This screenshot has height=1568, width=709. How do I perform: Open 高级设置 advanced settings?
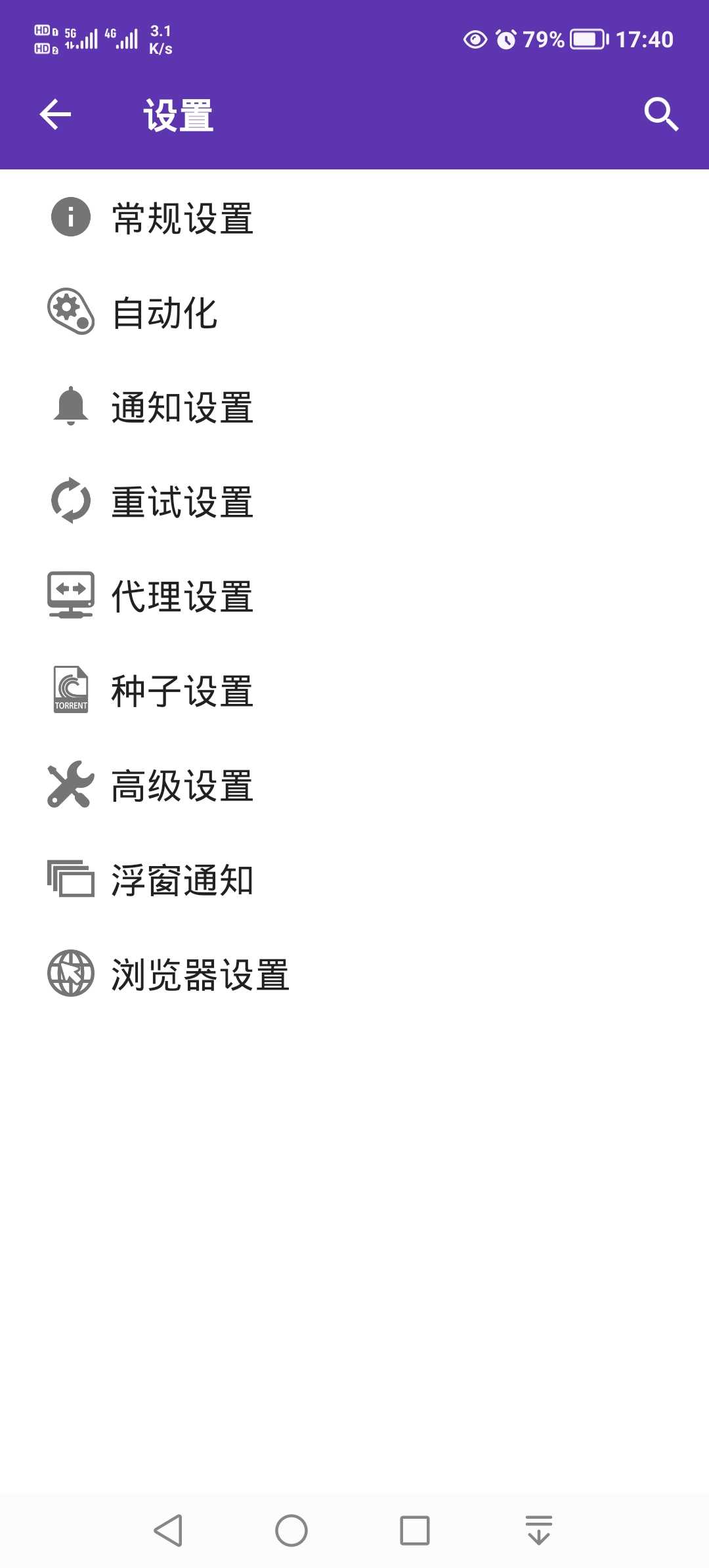(x=183, y=785)
